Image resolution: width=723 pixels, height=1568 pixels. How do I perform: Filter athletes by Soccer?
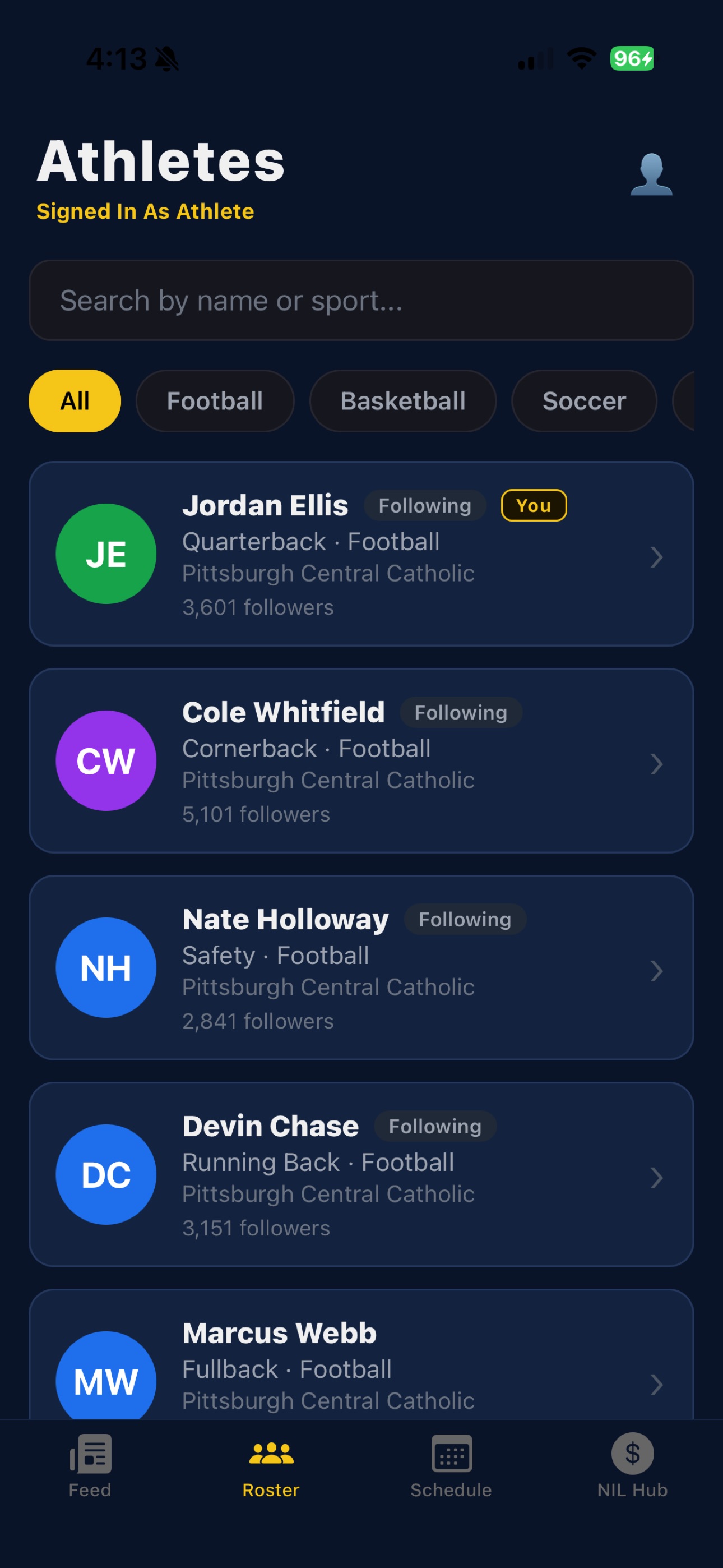click(584, 401)
